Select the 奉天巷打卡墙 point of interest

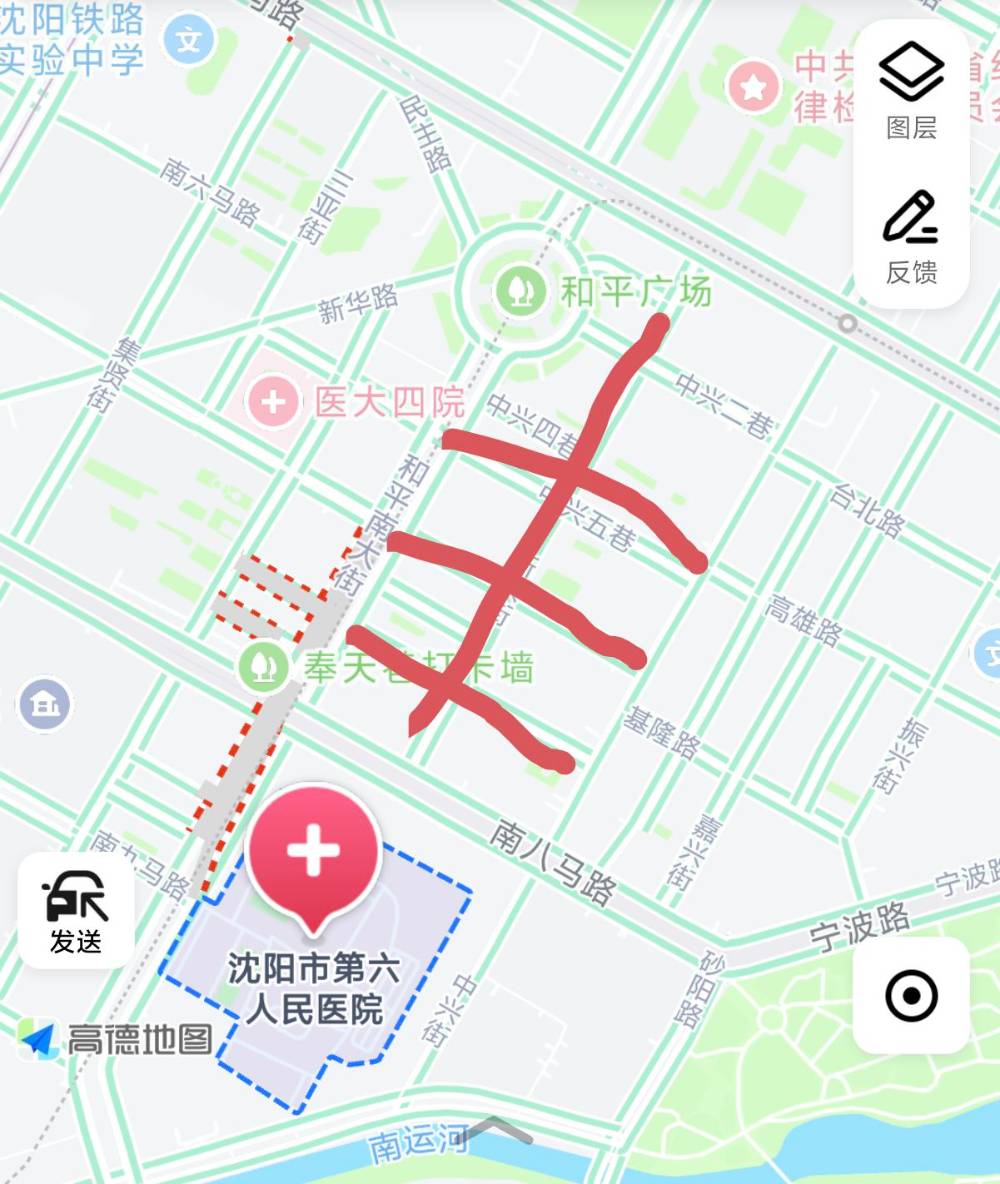point(263,665)
